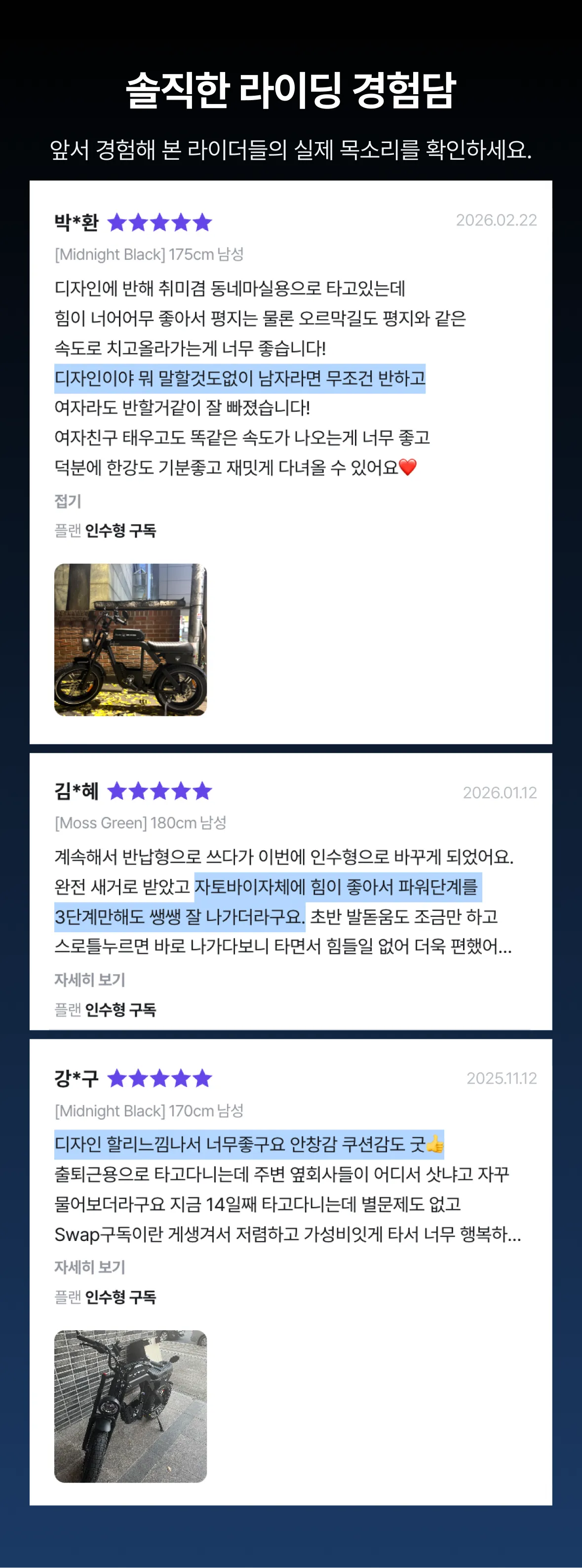This screenshot has width=582, height=1568.
Task: Expand 김*혜's review via 자세히 보기
Action: (89, 980)
